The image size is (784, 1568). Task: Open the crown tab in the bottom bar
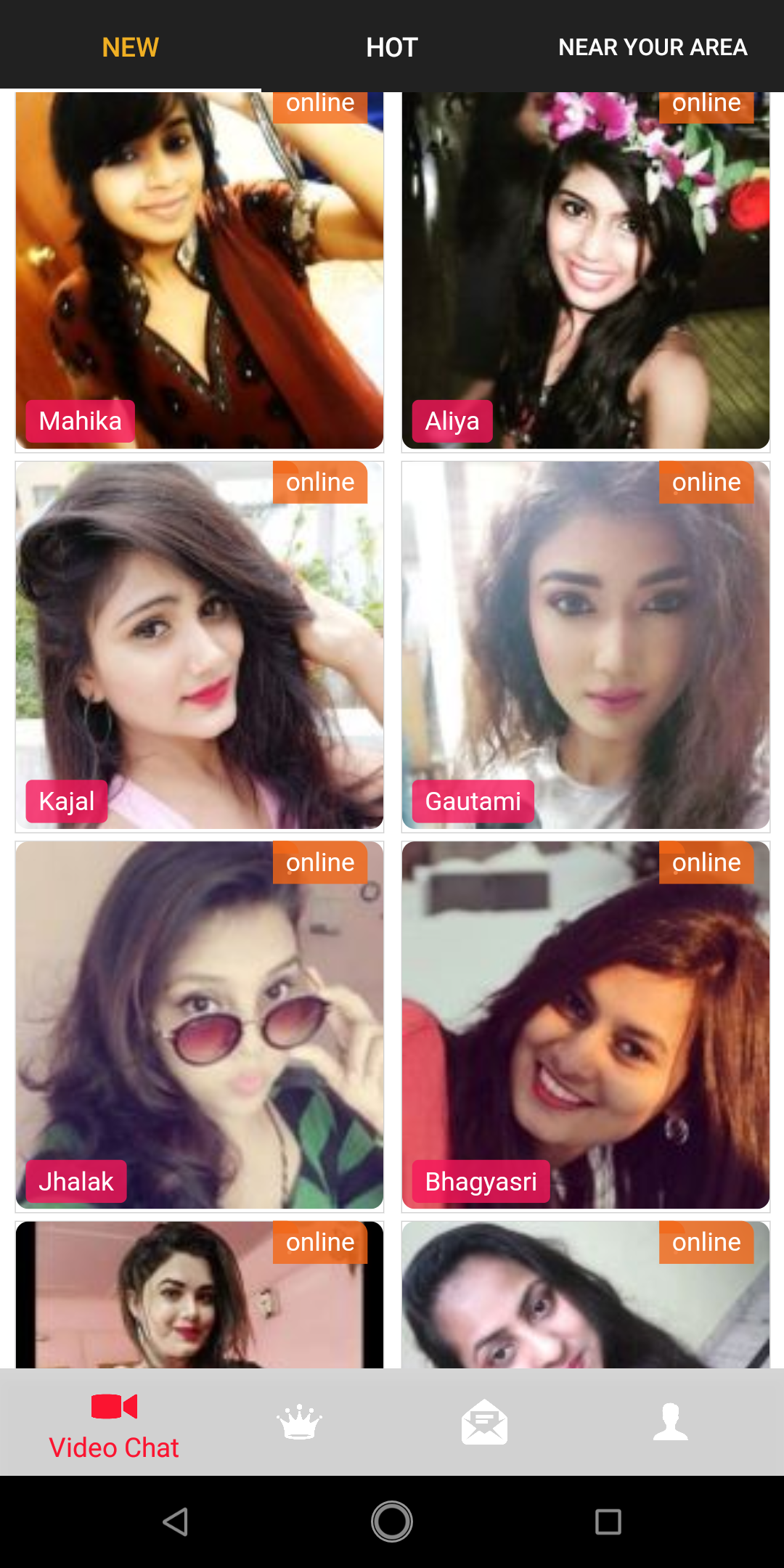[x=299, y=1421]
